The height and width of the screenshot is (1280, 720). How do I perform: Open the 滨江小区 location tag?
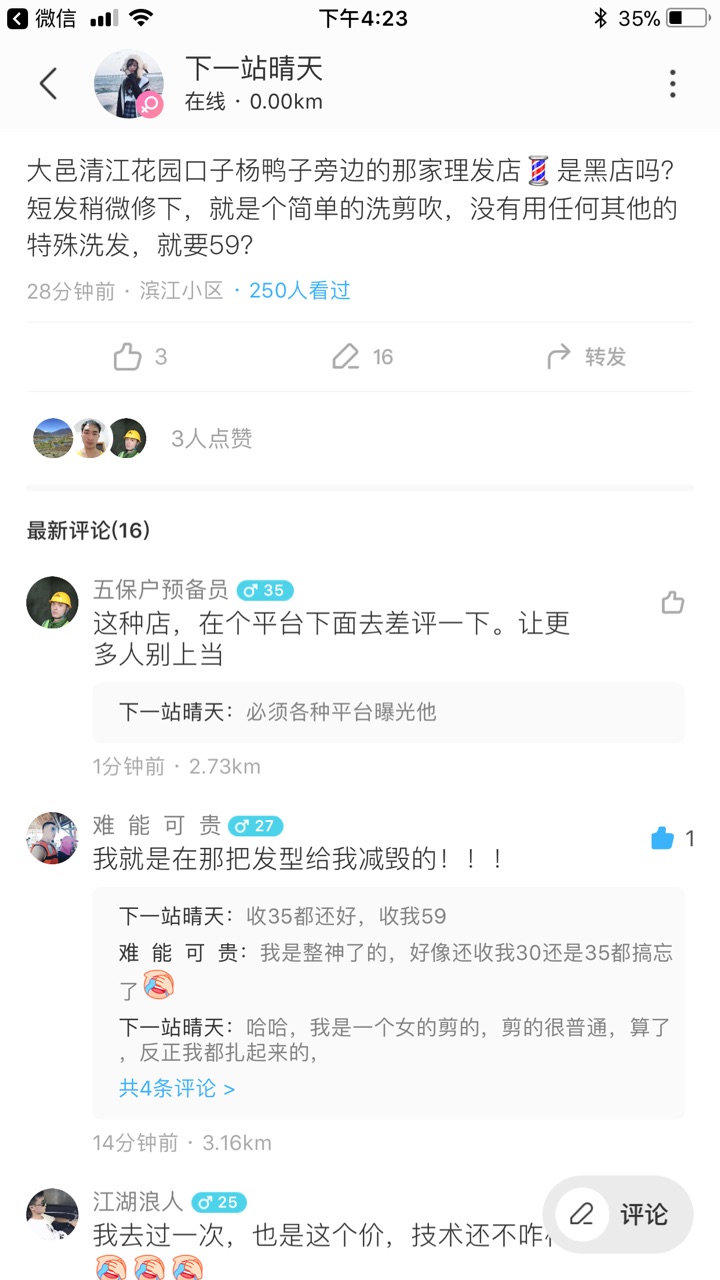[181, 291]
